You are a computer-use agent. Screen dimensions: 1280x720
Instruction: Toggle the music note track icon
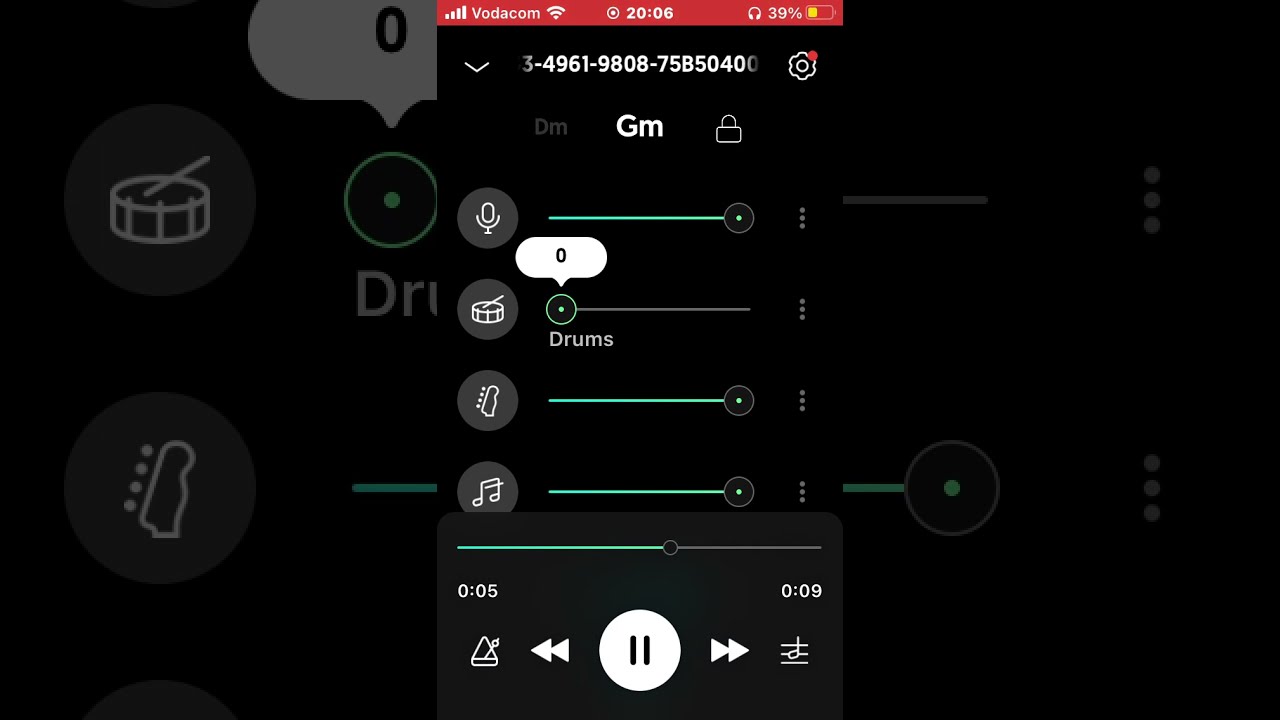click(488, 491)
